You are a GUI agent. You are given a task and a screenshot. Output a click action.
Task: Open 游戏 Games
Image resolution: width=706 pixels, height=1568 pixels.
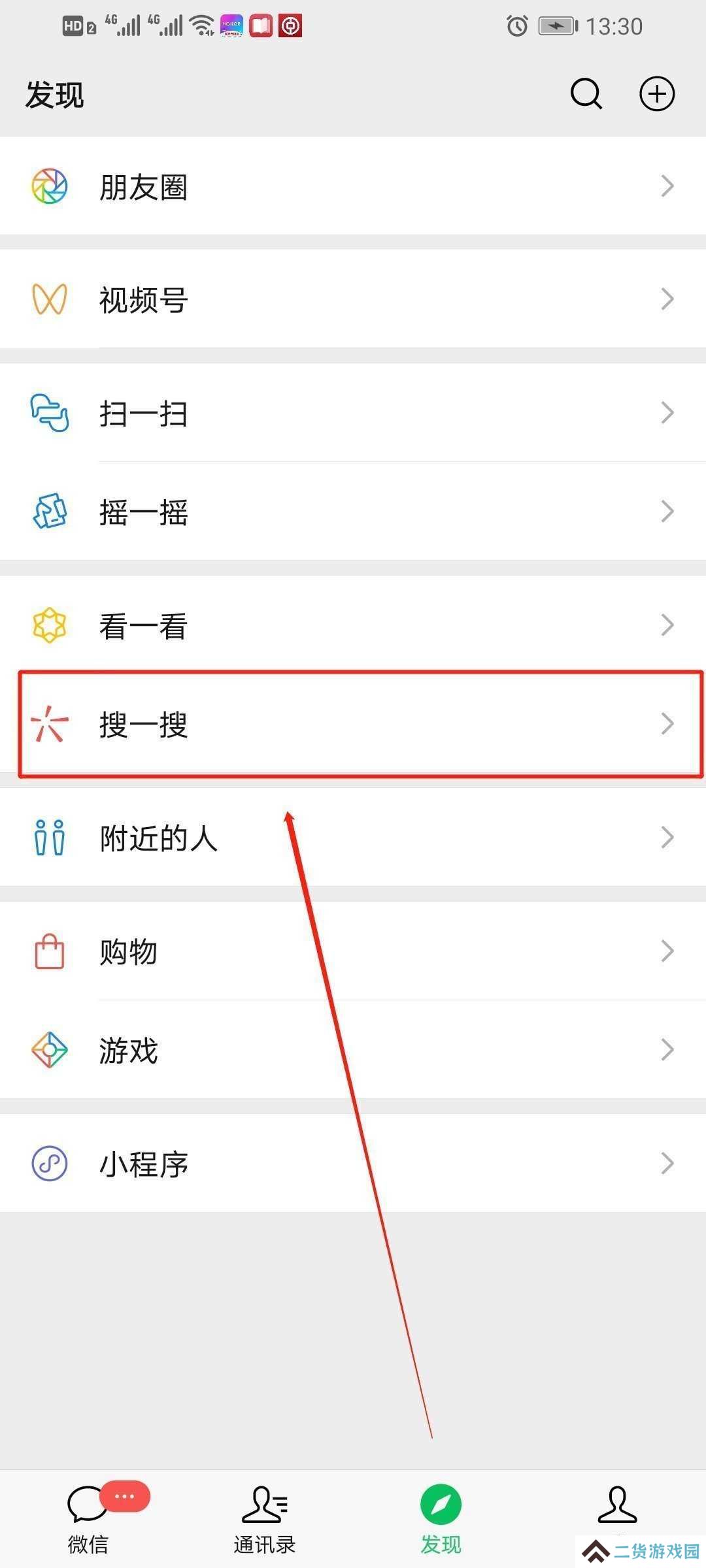click(x=353, y=1050)
